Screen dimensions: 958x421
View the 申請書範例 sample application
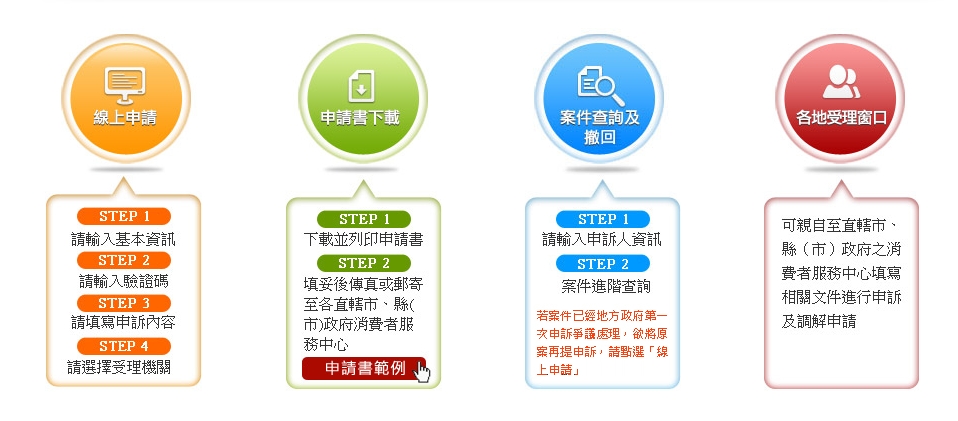click(364, 369)
